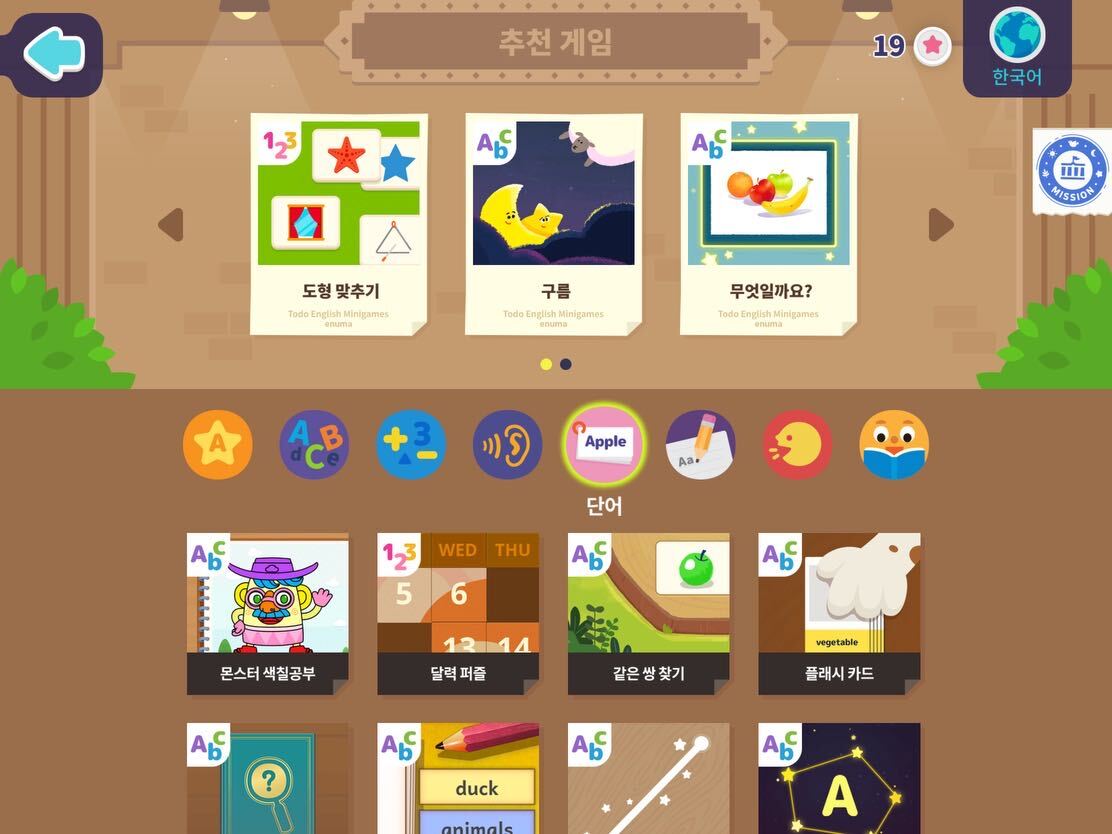The image size is (1112, 834).
Task: Play 같은 쌍 찾기 game
Action: pos(649,613)
